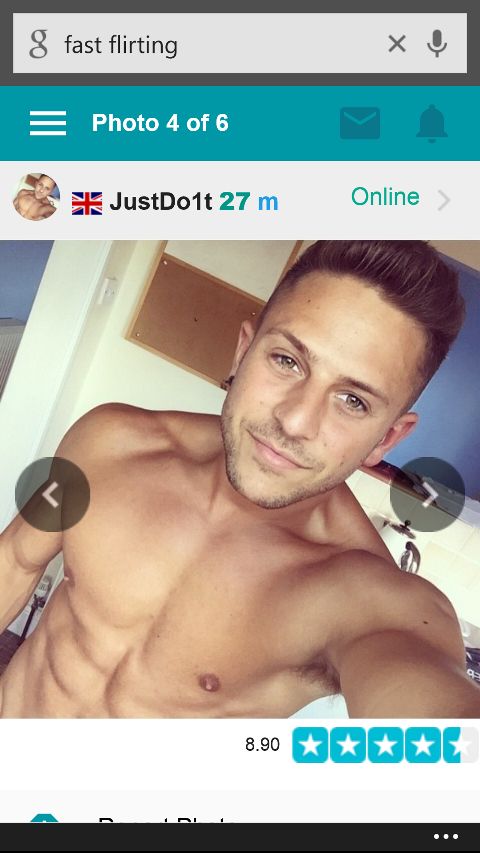Open JustDo1t's profile row
The image size is (480, 853).
[240, 200]
